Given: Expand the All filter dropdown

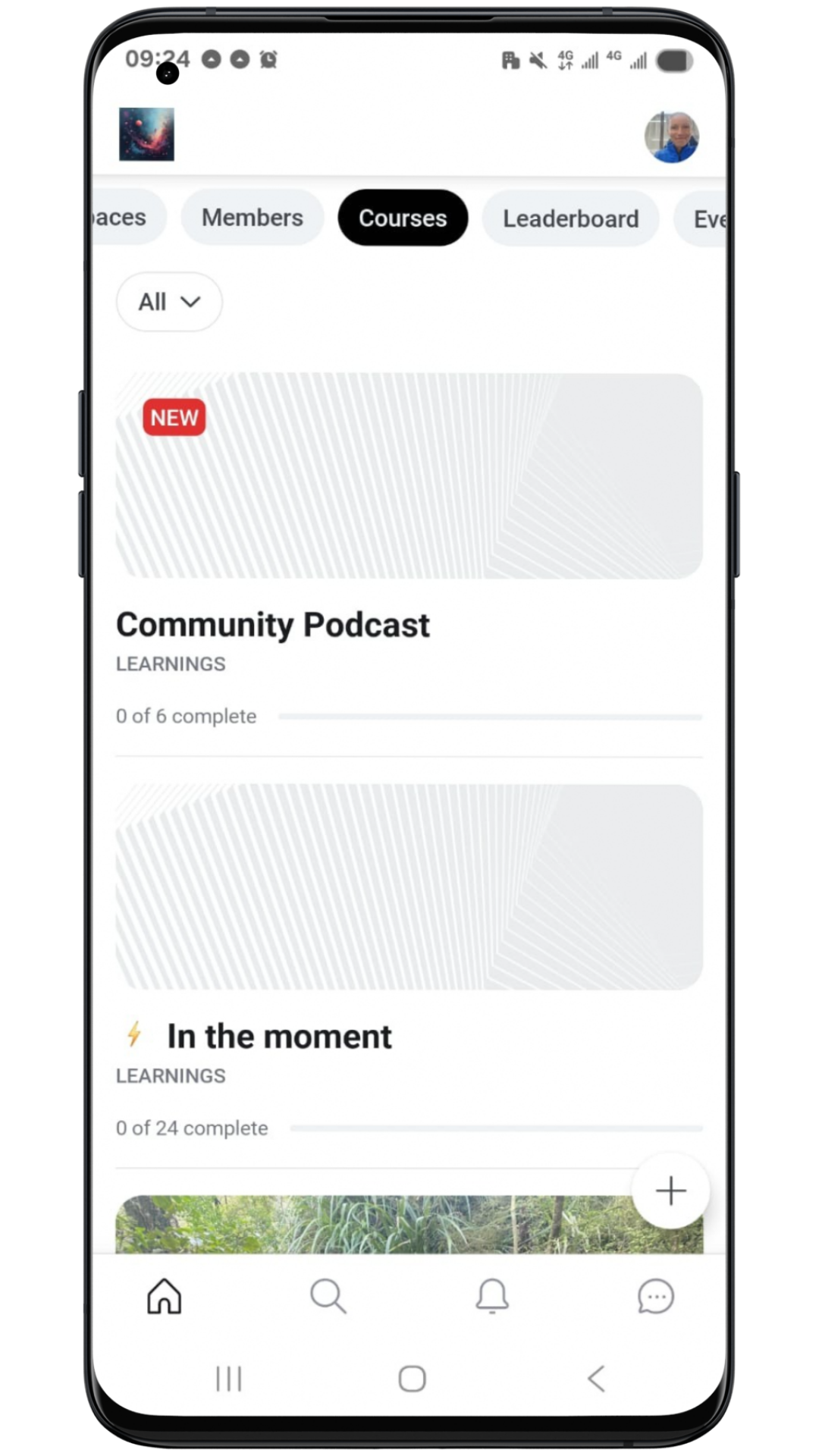Looking at the screenshot, I should (x=168, y=302).
